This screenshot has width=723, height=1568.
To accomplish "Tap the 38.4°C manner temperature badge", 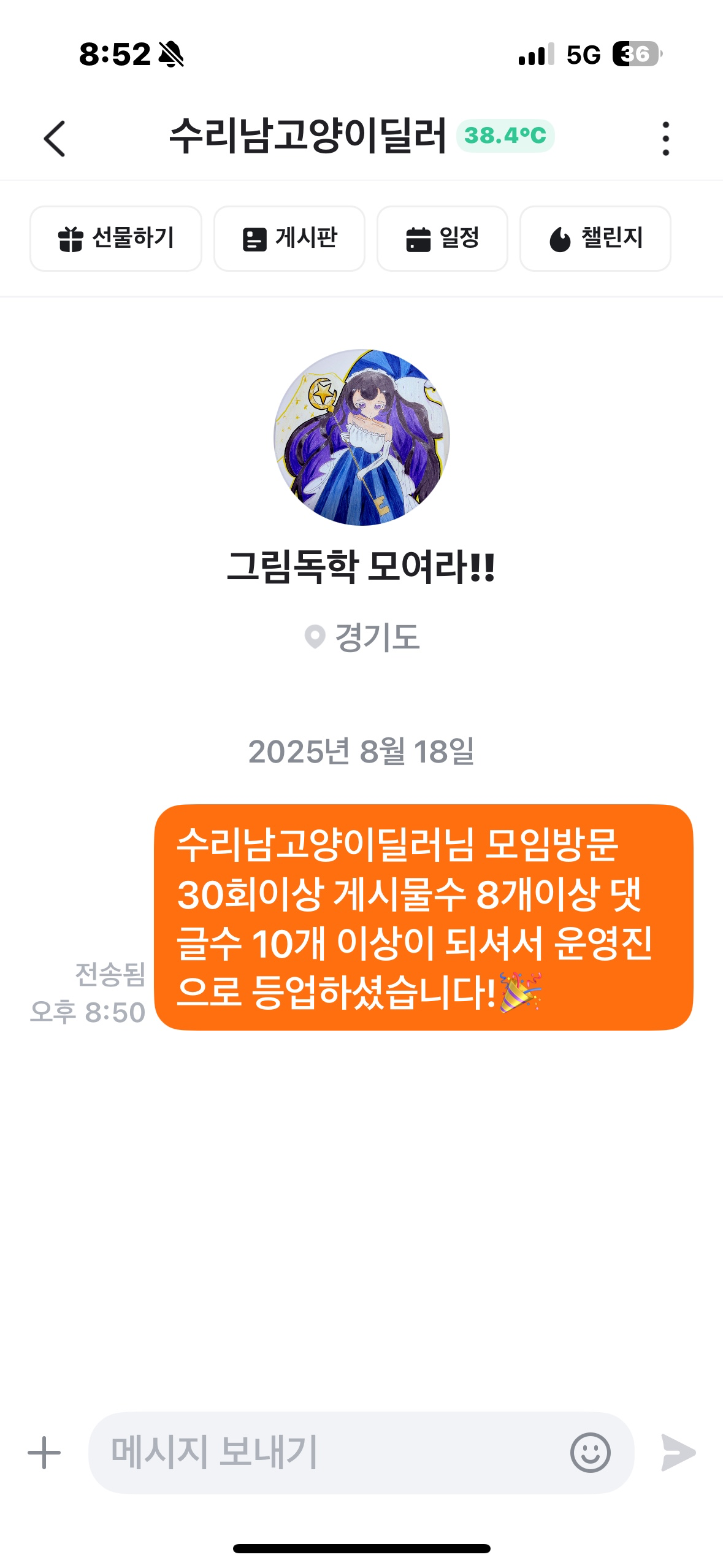I will coord(505,136).
